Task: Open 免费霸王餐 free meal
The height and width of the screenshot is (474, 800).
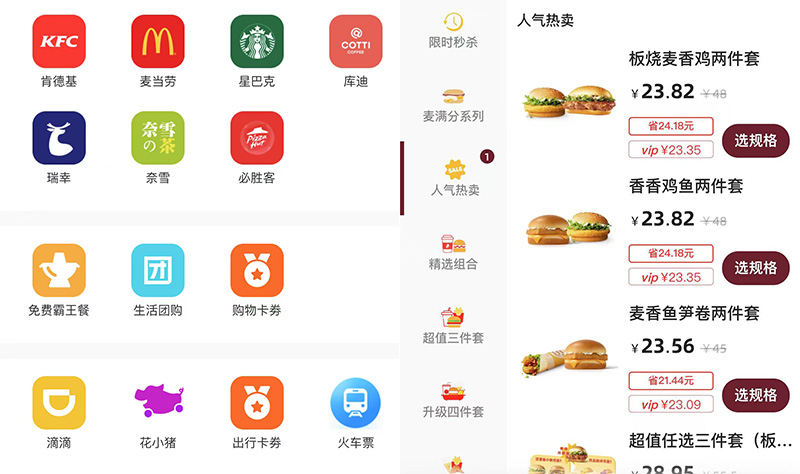Action: (59, 271)
